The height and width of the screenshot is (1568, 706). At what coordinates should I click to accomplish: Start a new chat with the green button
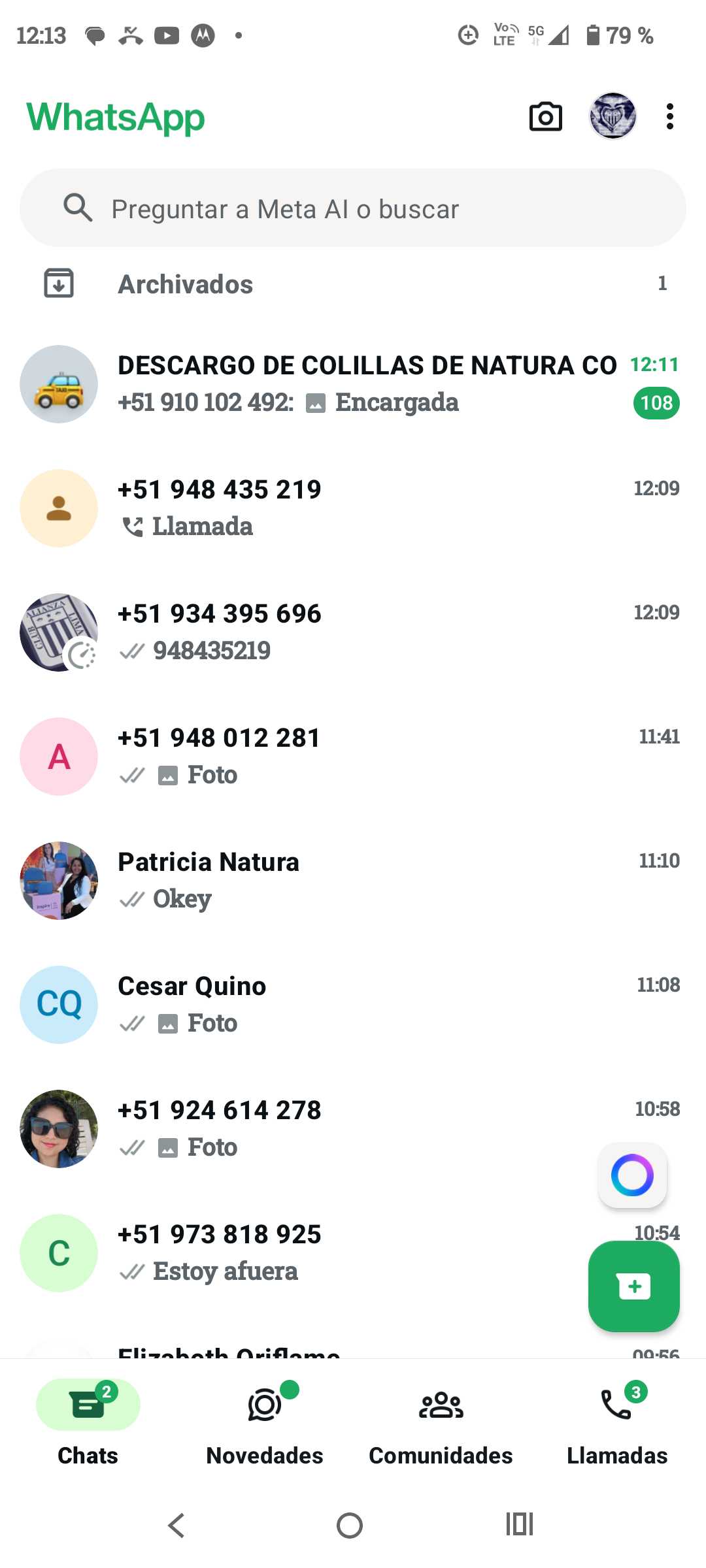633,1286
